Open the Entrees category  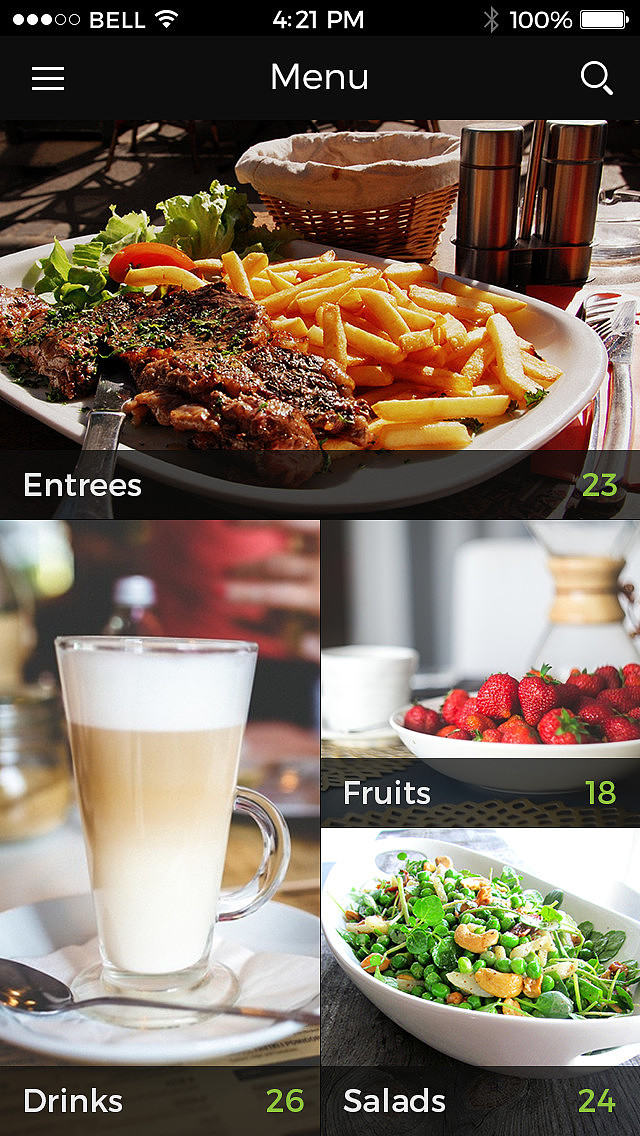click(320, 320)
